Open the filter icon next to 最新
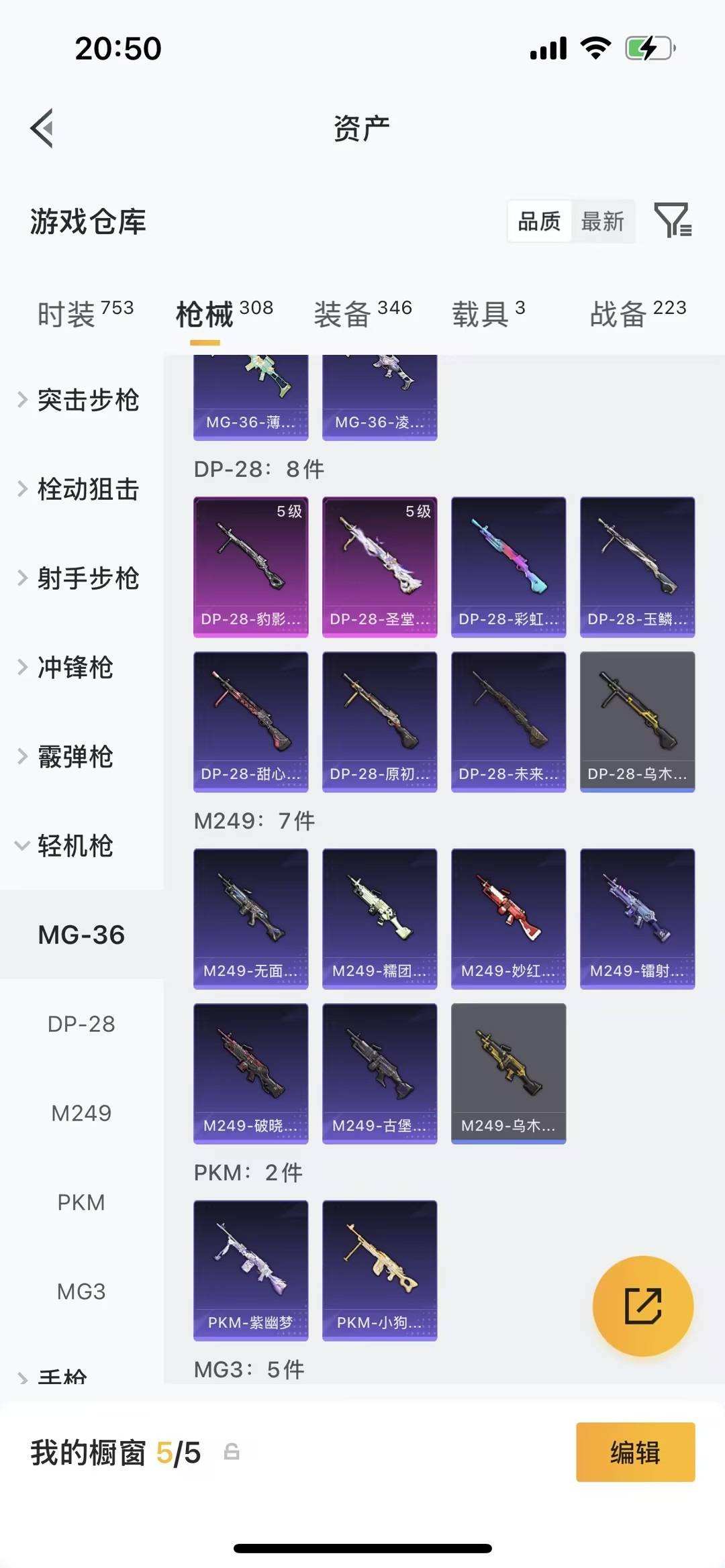Screen dimensions: 725x1568 coord(673,220)
